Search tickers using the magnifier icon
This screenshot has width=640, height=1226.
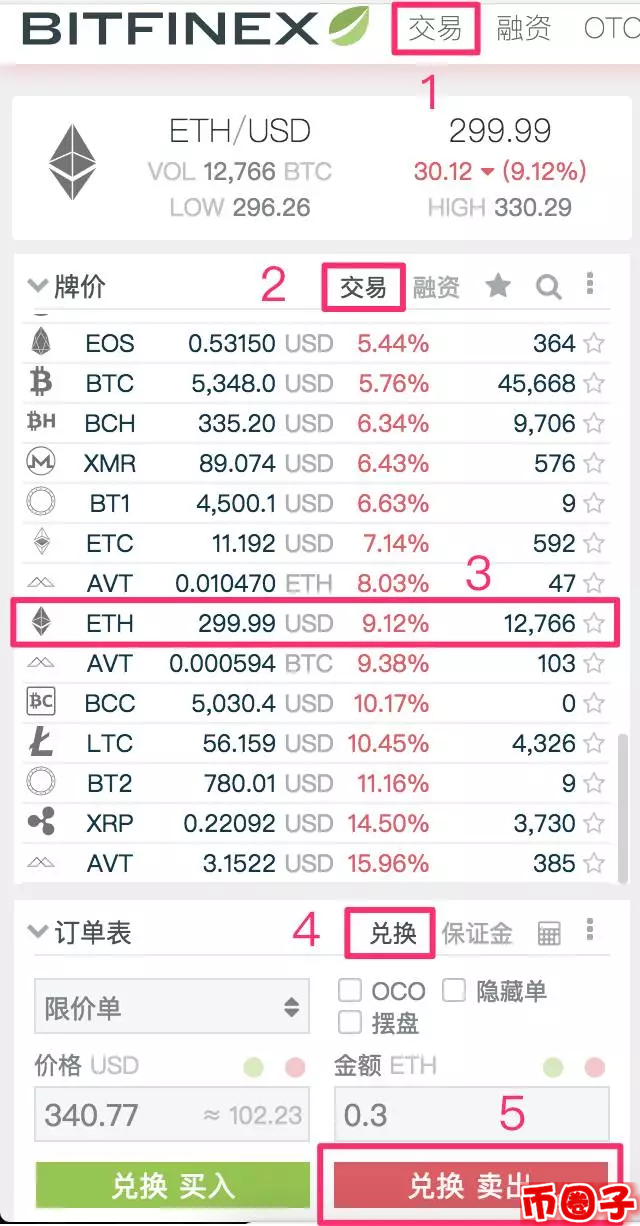click(548, 288)
